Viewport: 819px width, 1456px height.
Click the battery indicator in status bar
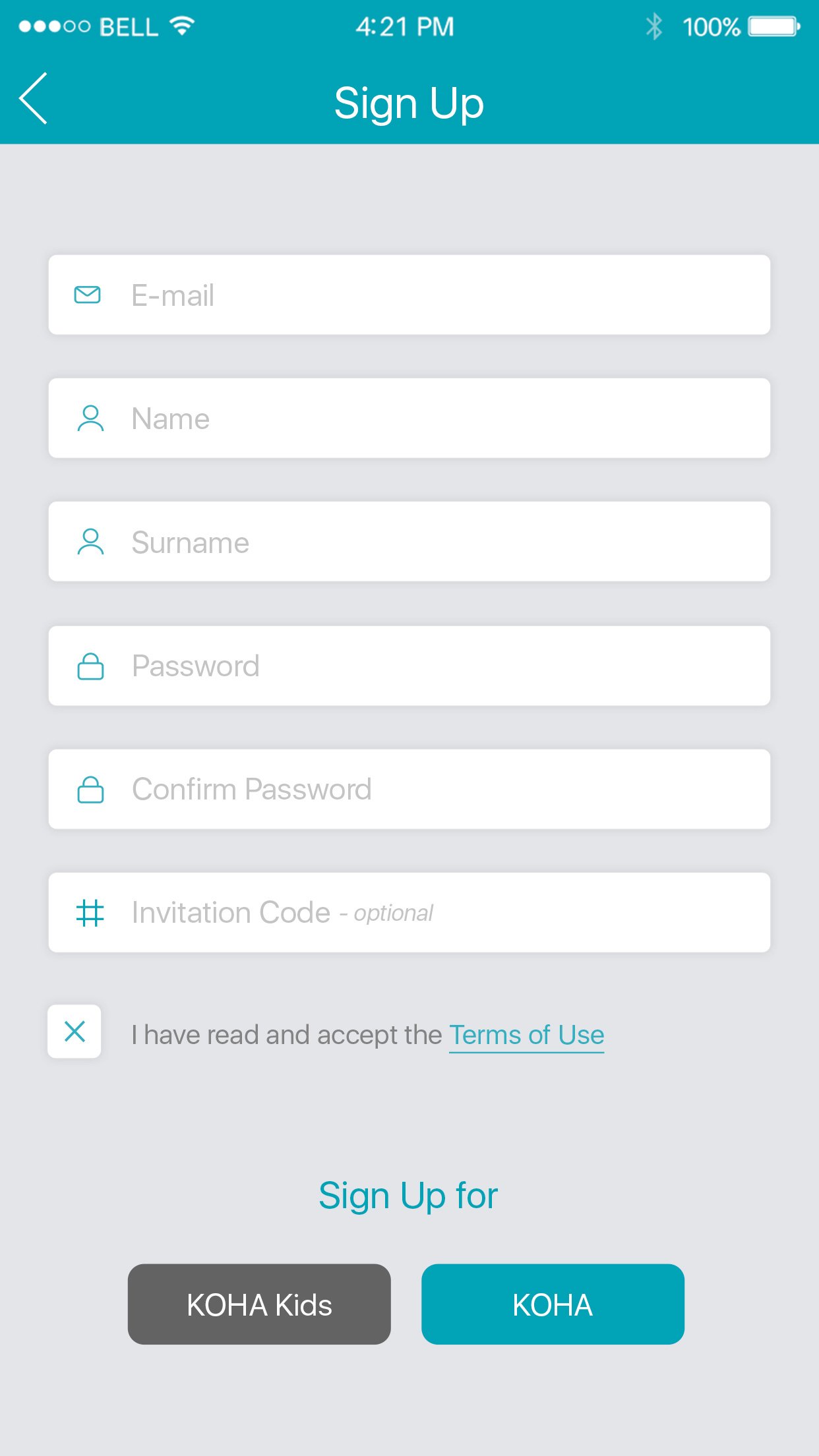pyautogui.click(x=773, y=26)
